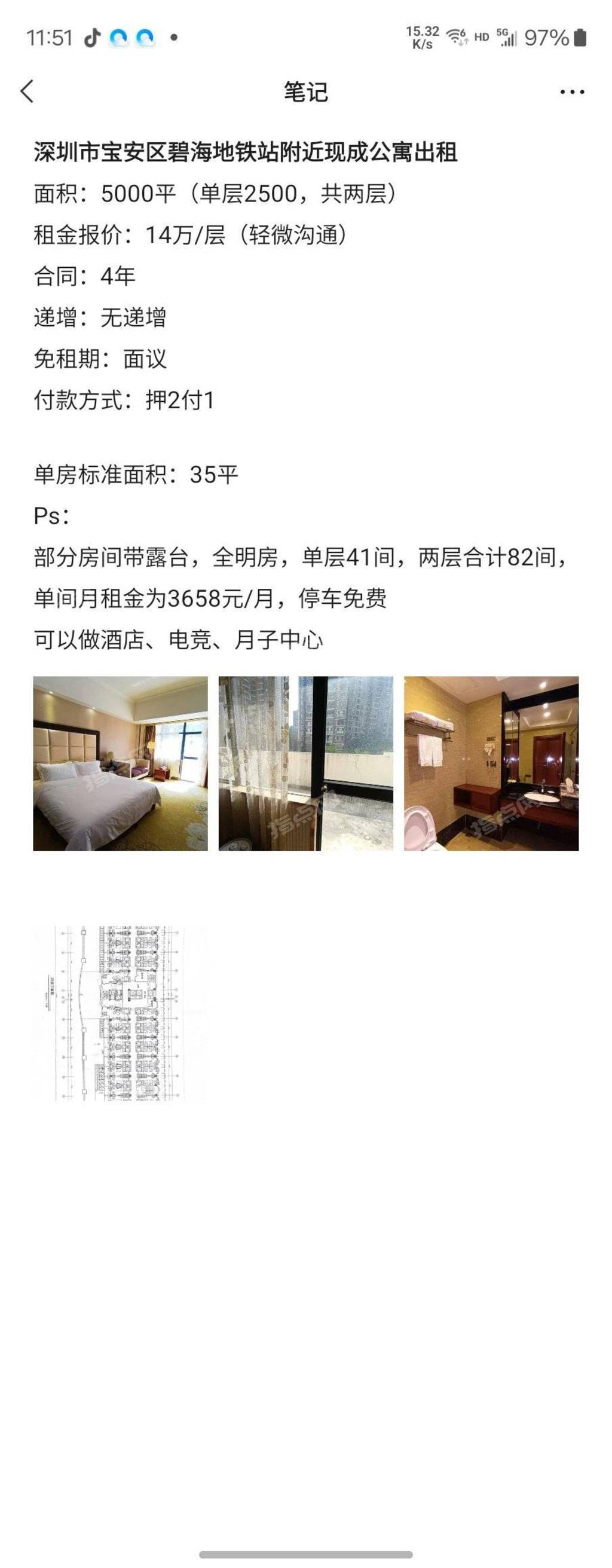Enlarge the floor plan image
612x1568 pixels.
click(x=120, y=1013)
